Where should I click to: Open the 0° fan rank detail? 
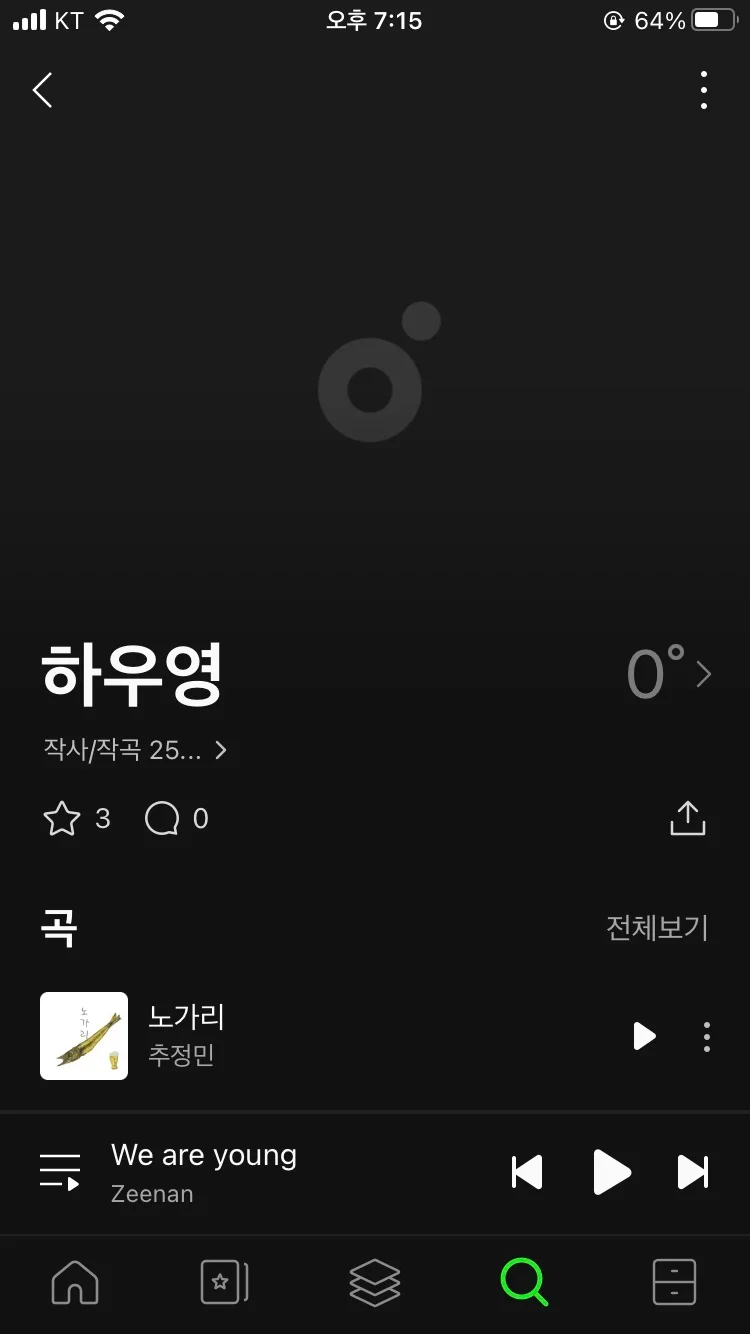(670, 674)
